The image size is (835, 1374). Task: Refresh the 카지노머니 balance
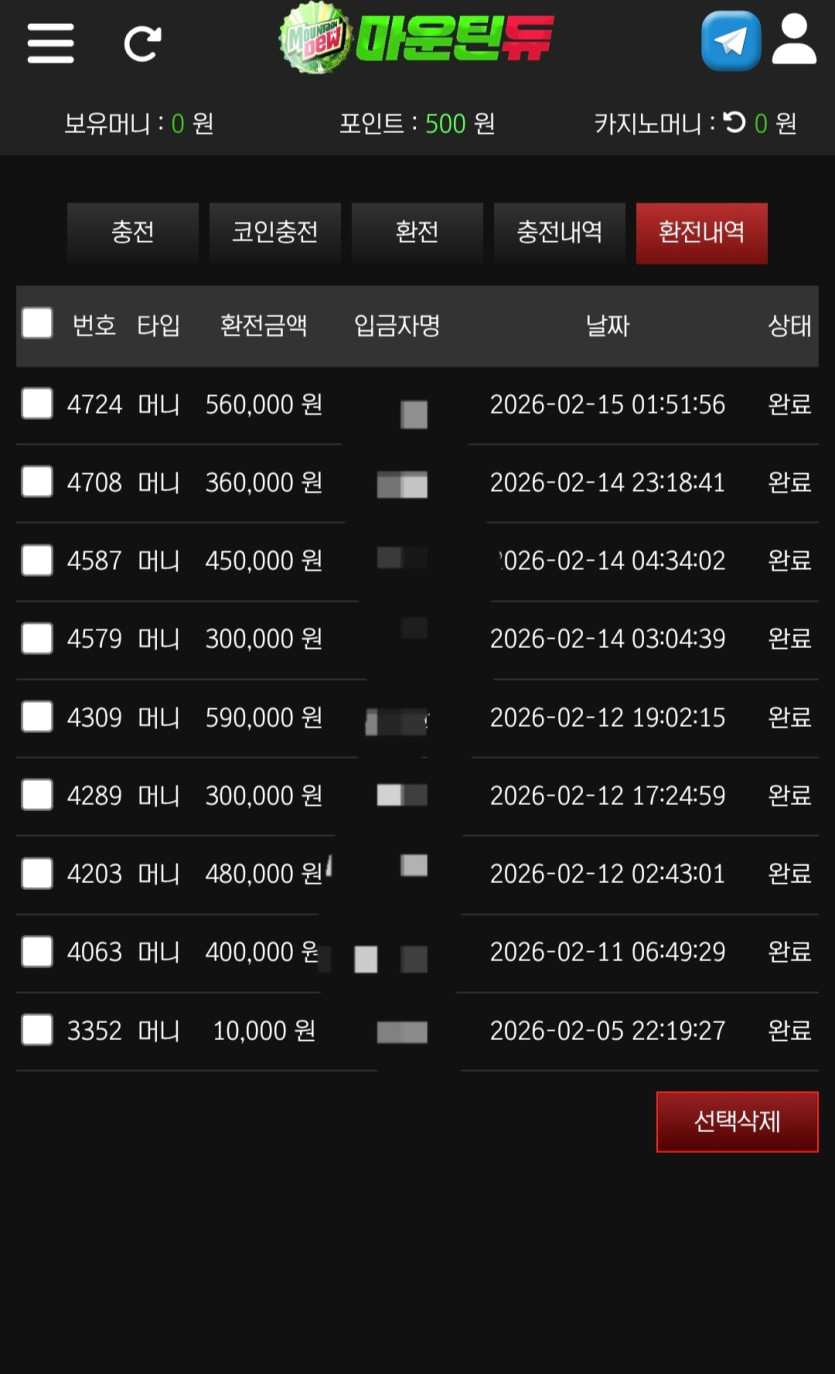(735, 122)
